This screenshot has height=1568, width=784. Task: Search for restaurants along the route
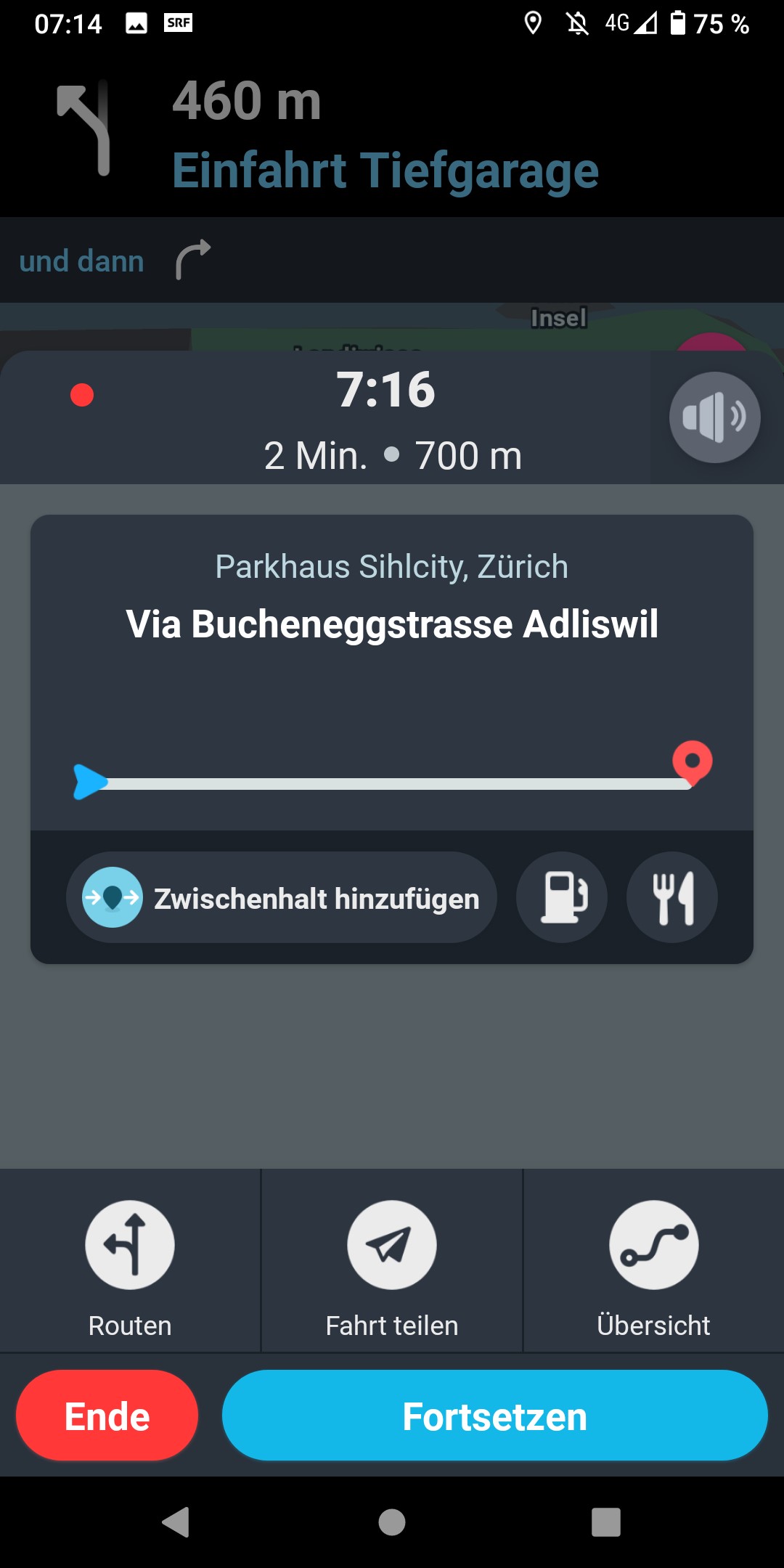[x=672, y=898]
